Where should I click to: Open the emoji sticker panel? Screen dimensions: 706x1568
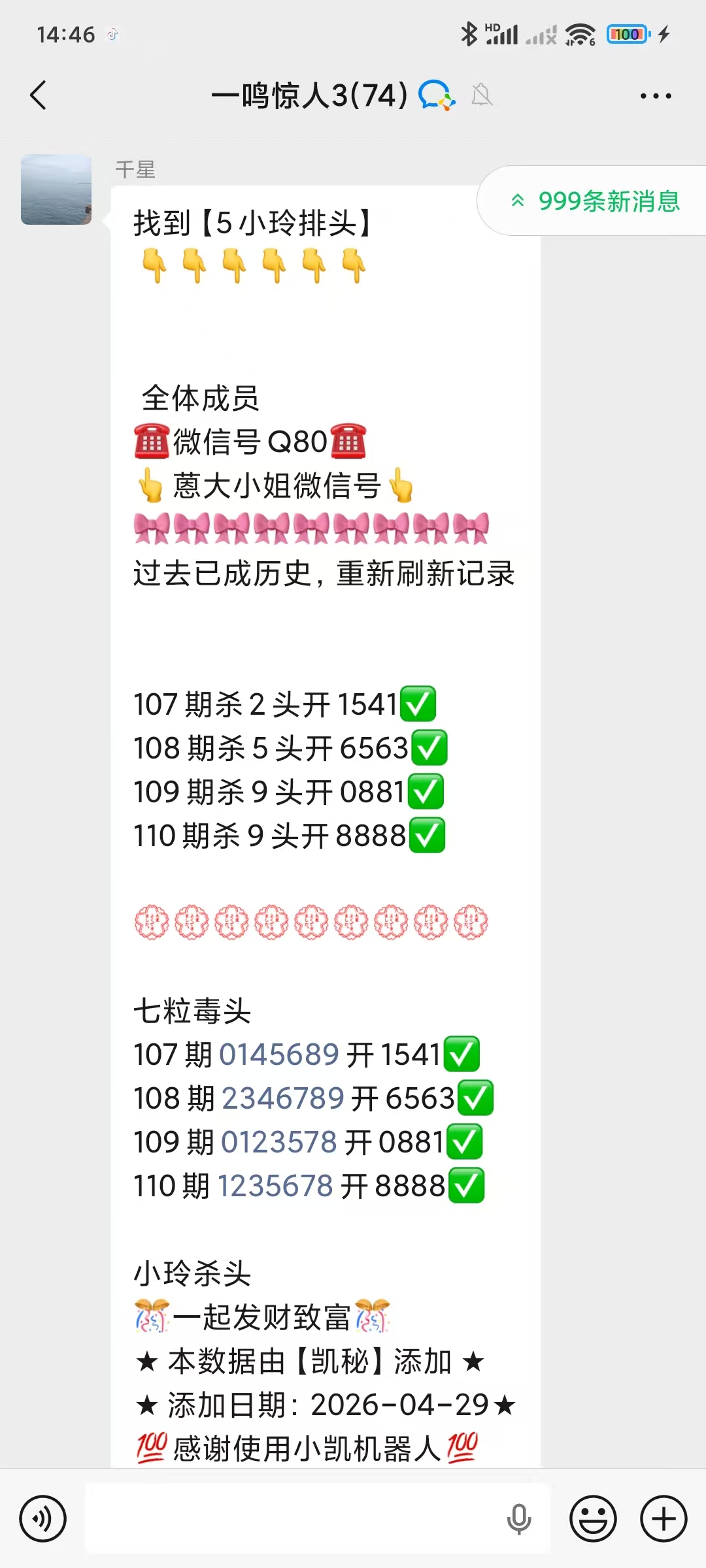click(593, 1518)
